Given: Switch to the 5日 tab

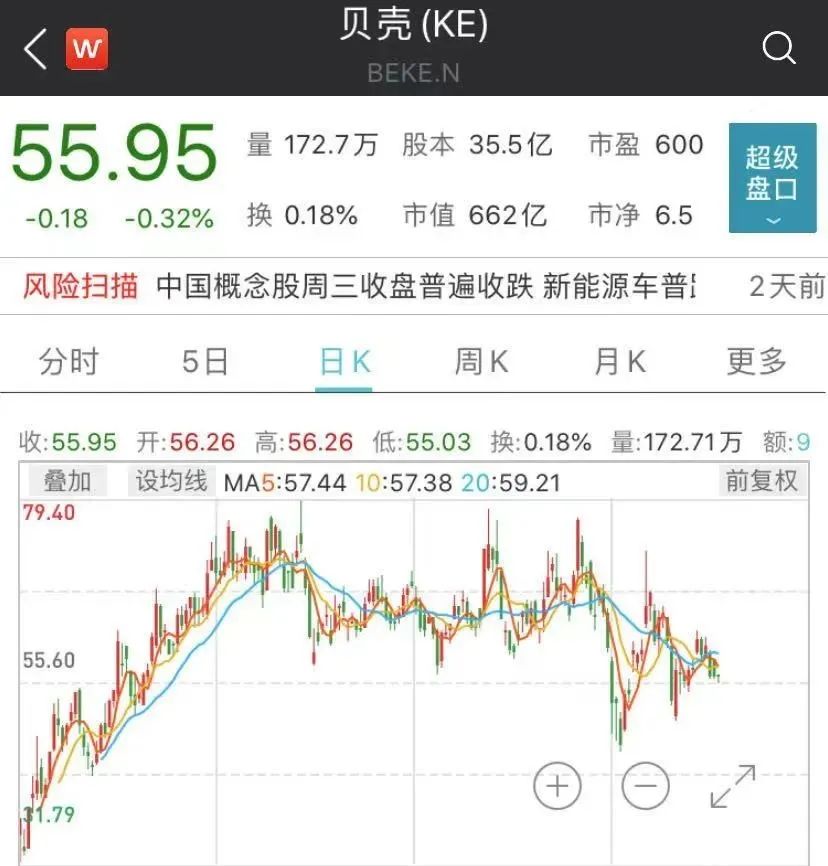Looking at the screenshot, I should coord(205,361).
